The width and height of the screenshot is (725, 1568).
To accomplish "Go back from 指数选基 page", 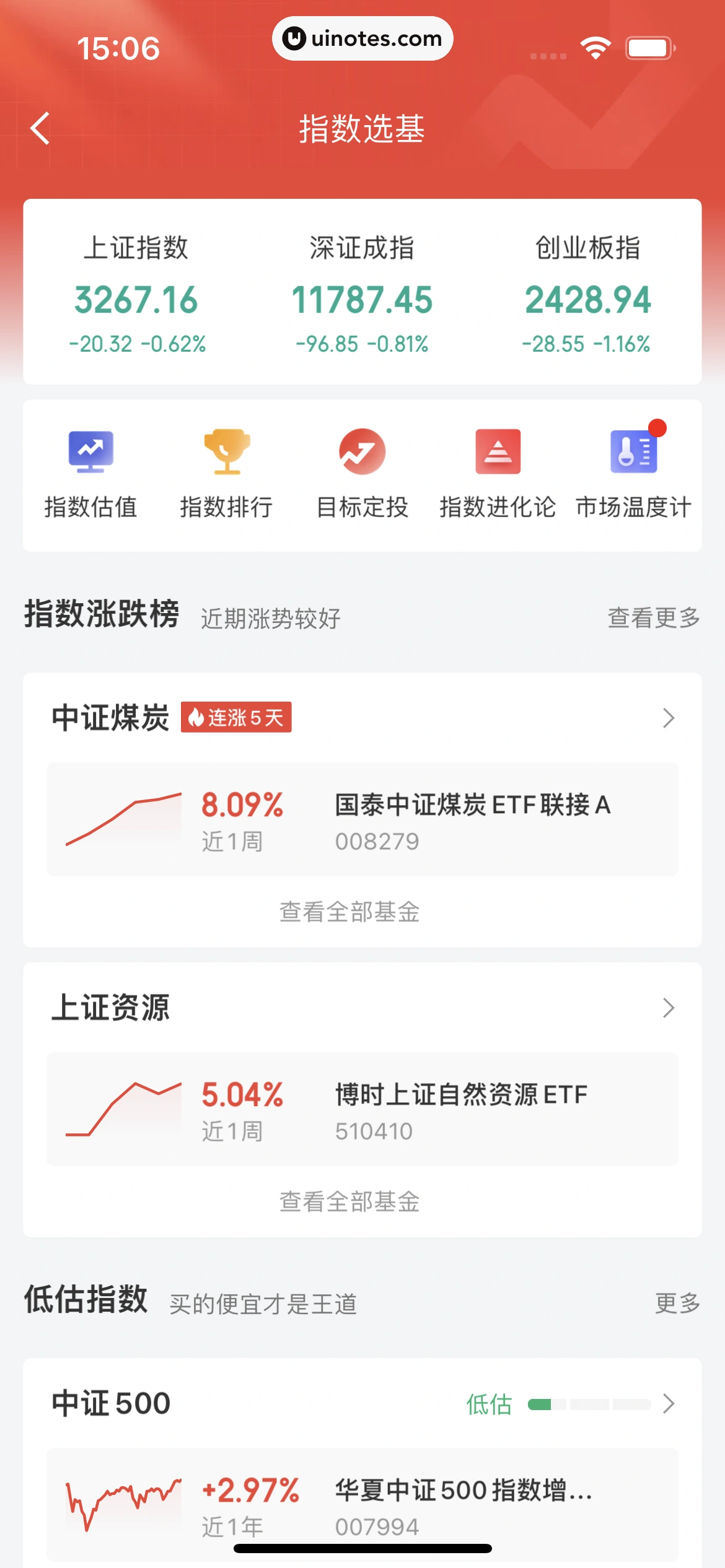I will pyautogui.click(x=40, y=129).
